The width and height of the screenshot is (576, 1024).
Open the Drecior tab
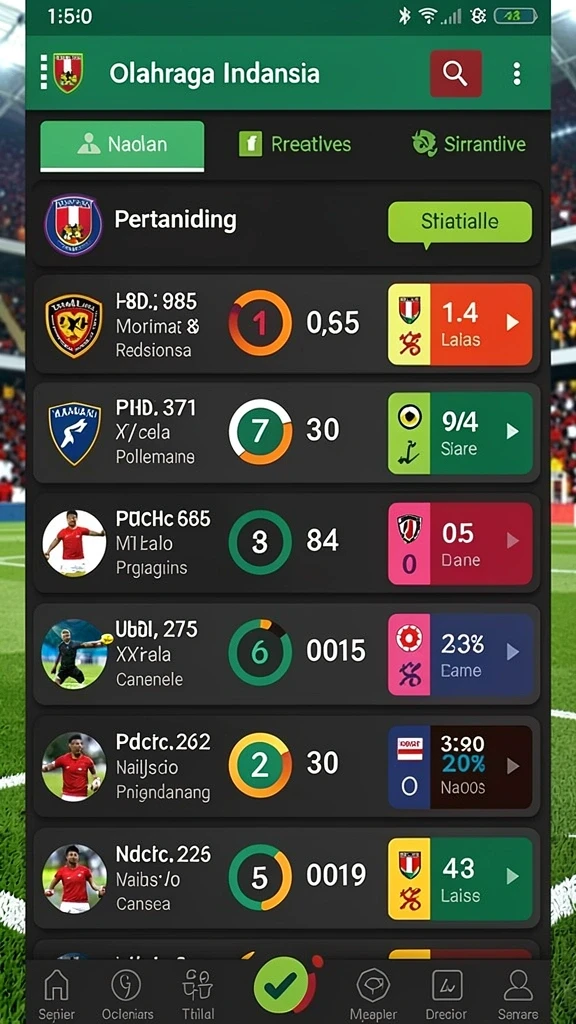(x=447, y=994)
